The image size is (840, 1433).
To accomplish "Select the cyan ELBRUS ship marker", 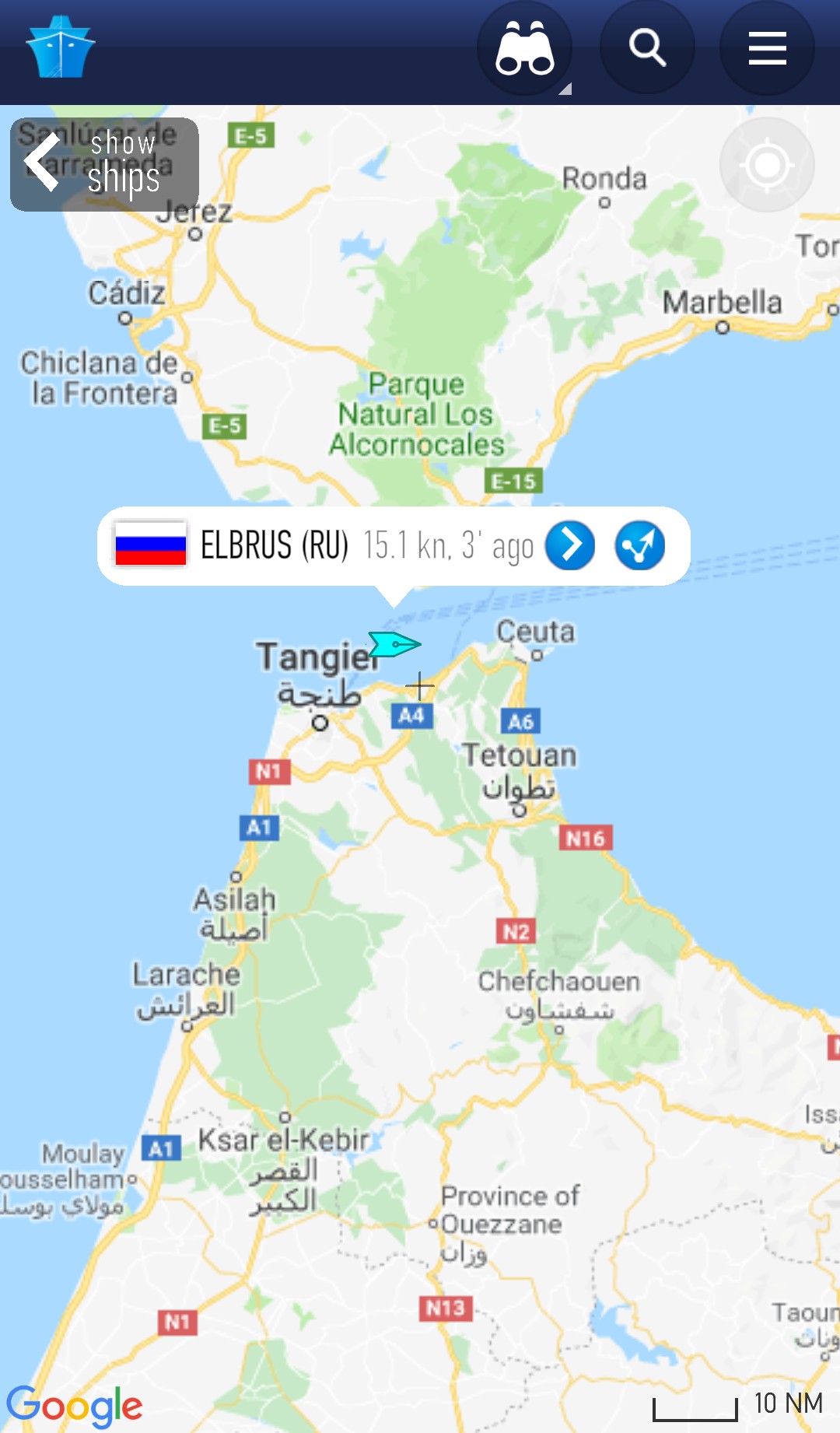I will (x=394, y=644).
